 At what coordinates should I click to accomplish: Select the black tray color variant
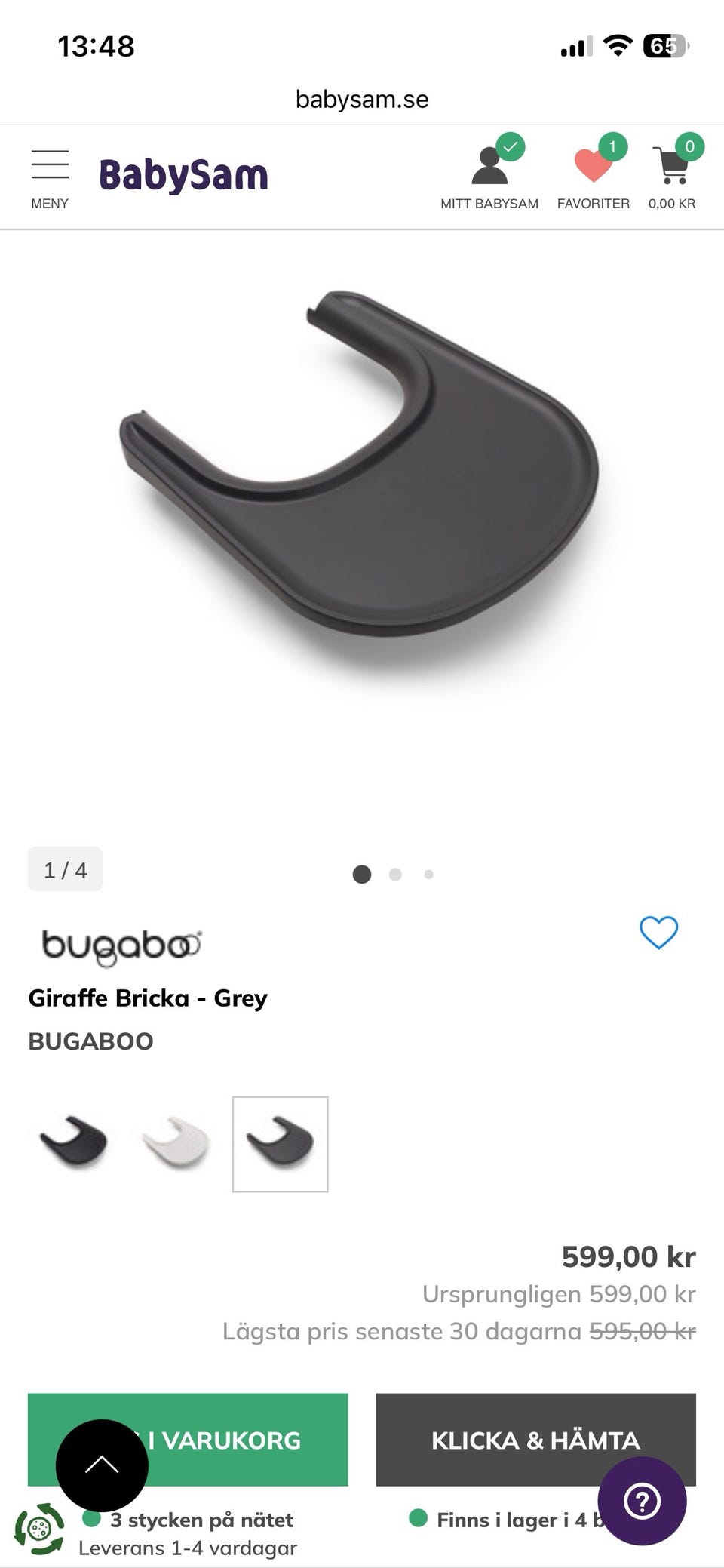(74, 1144)
